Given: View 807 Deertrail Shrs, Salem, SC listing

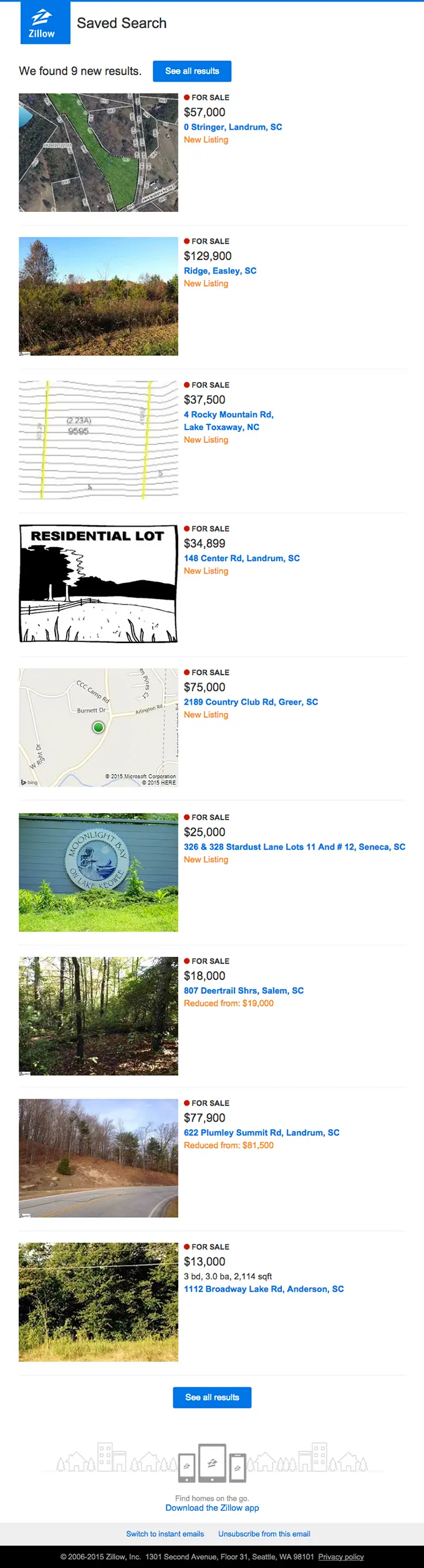Looking at the screenshot, I should pos(243,991).
